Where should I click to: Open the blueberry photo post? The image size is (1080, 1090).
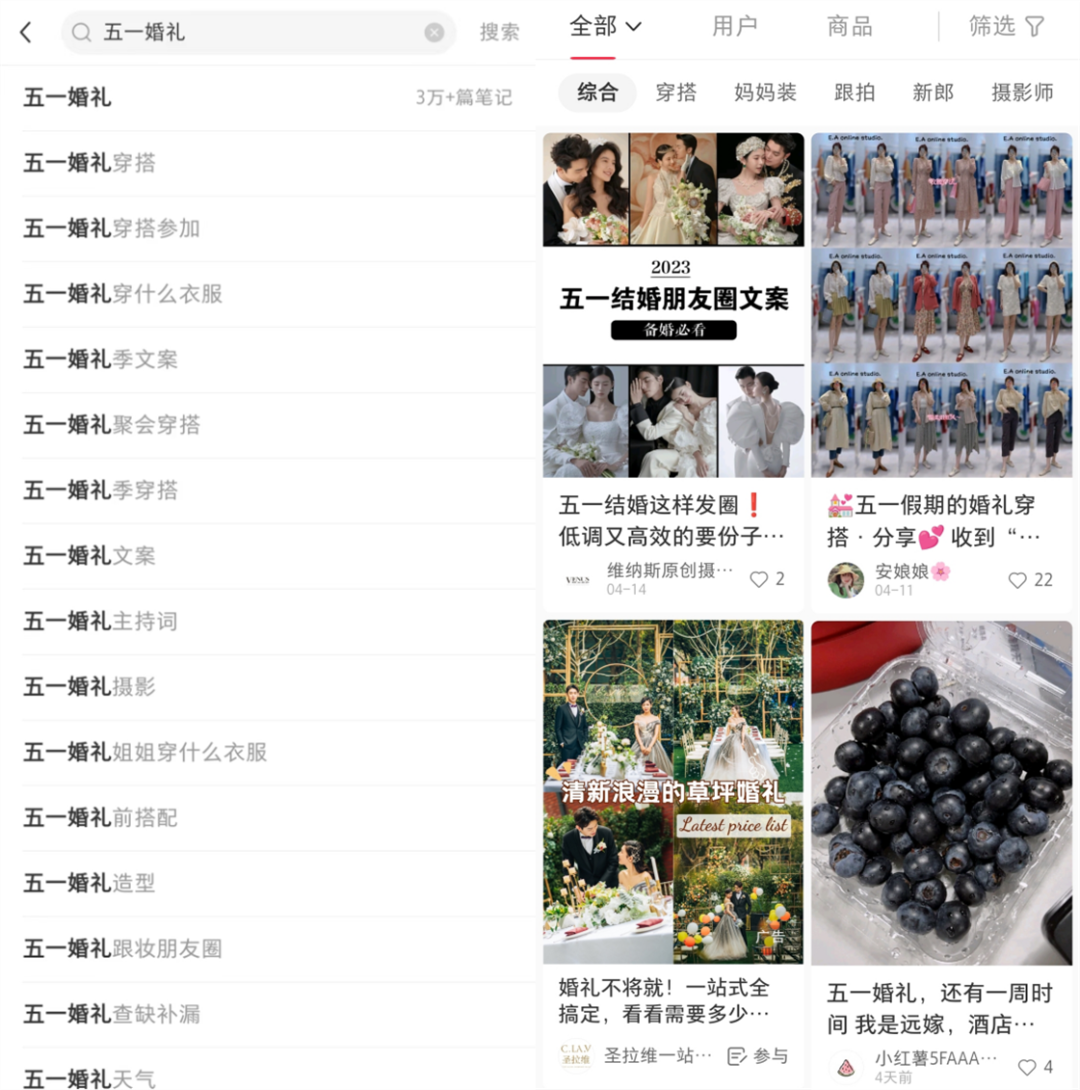pyautogui.click(x=941, y=792)
